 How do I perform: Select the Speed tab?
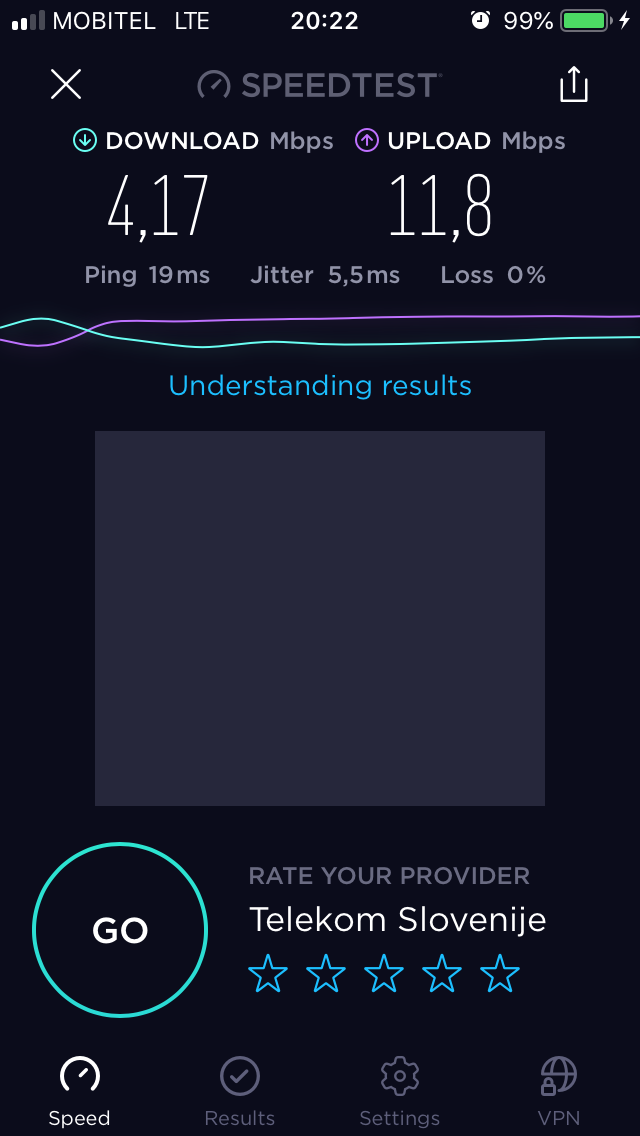tap(80, 1091)
